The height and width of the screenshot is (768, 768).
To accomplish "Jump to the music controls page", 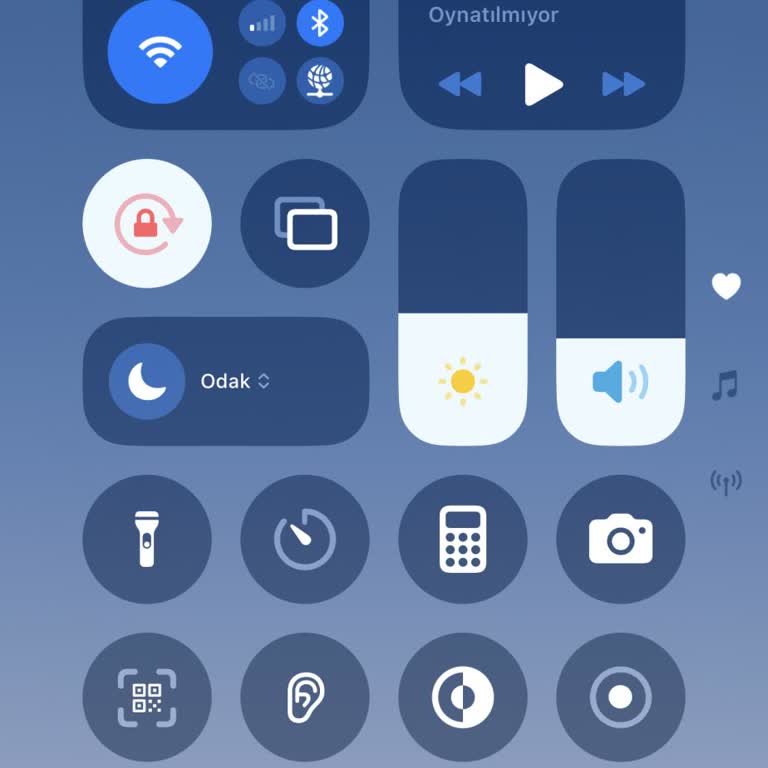I will click(725, 385).
